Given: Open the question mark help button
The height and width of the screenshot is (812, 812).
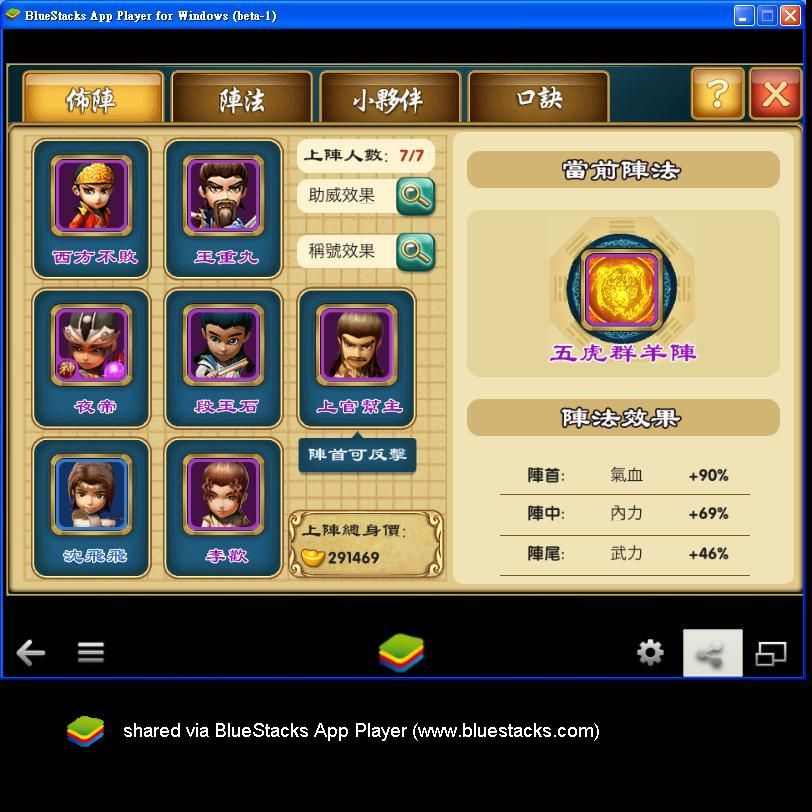Looking at the screenshot, I should [717, 95].
